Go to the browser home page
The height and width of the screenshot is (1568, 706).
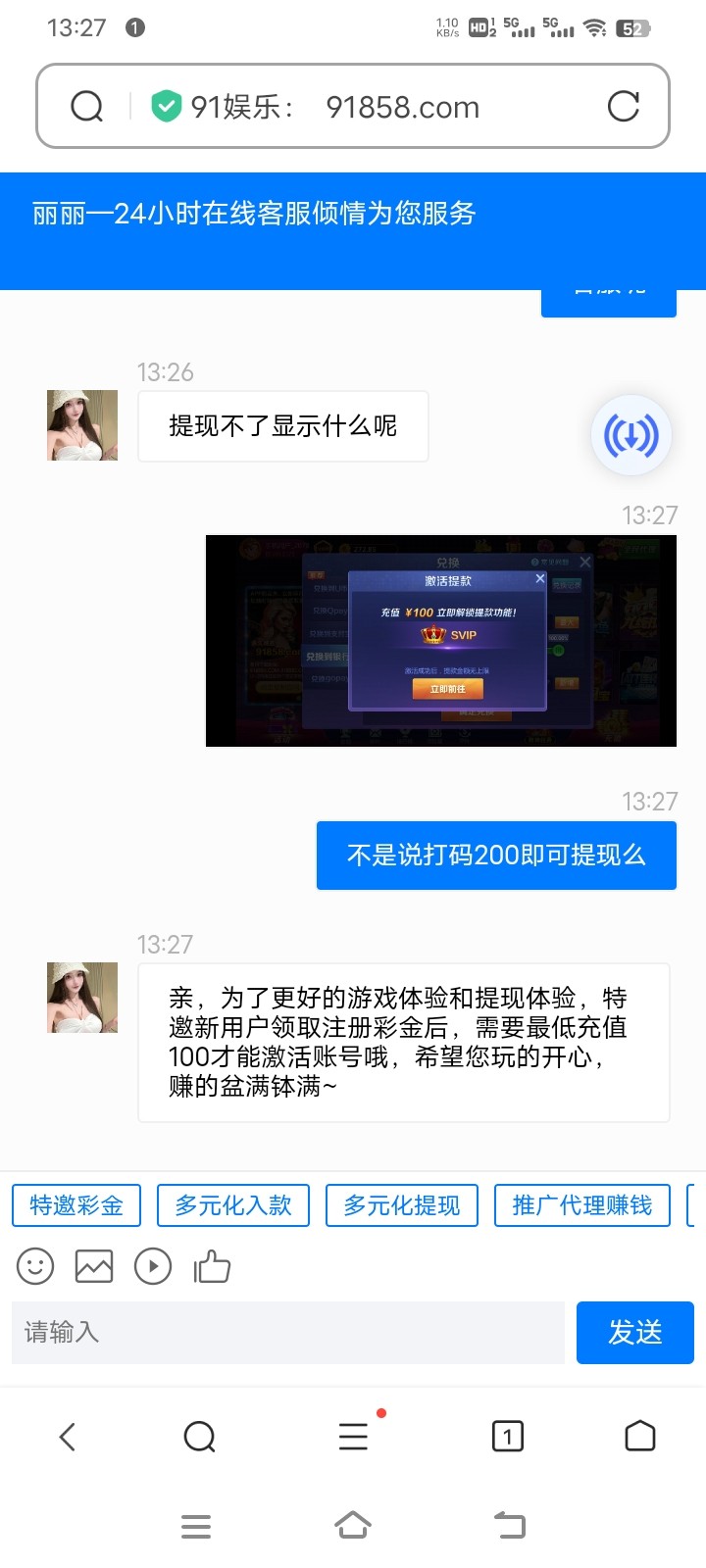point(639,1437)
